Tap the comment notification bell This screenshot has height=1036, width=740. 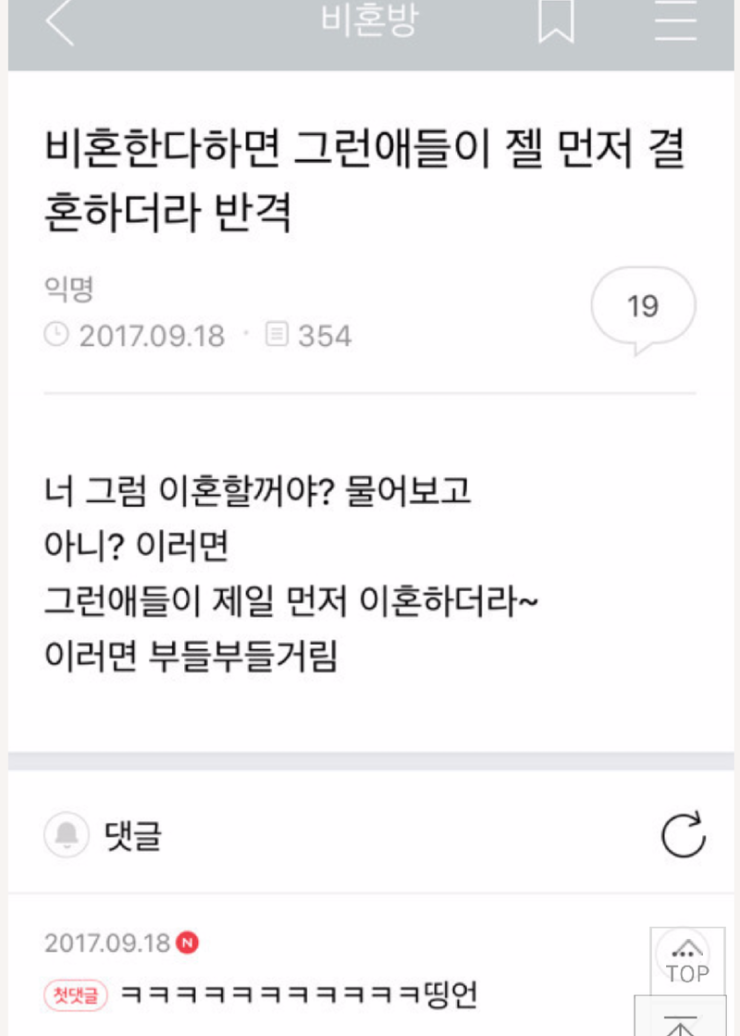click(x=67, y=835)
